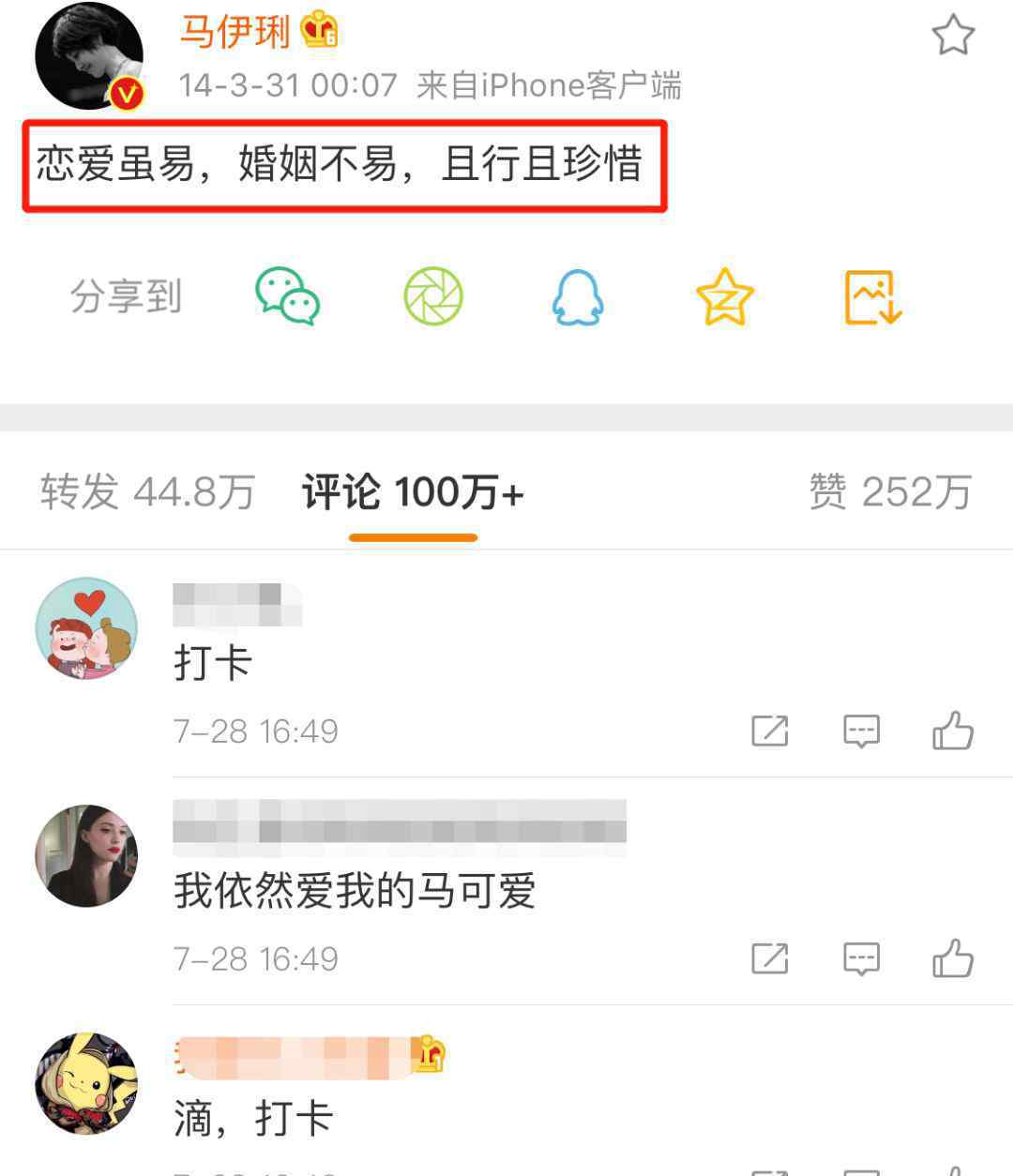Switch to the 转发 tab
Screen dimensions: 1013x1176
[147, 491]
